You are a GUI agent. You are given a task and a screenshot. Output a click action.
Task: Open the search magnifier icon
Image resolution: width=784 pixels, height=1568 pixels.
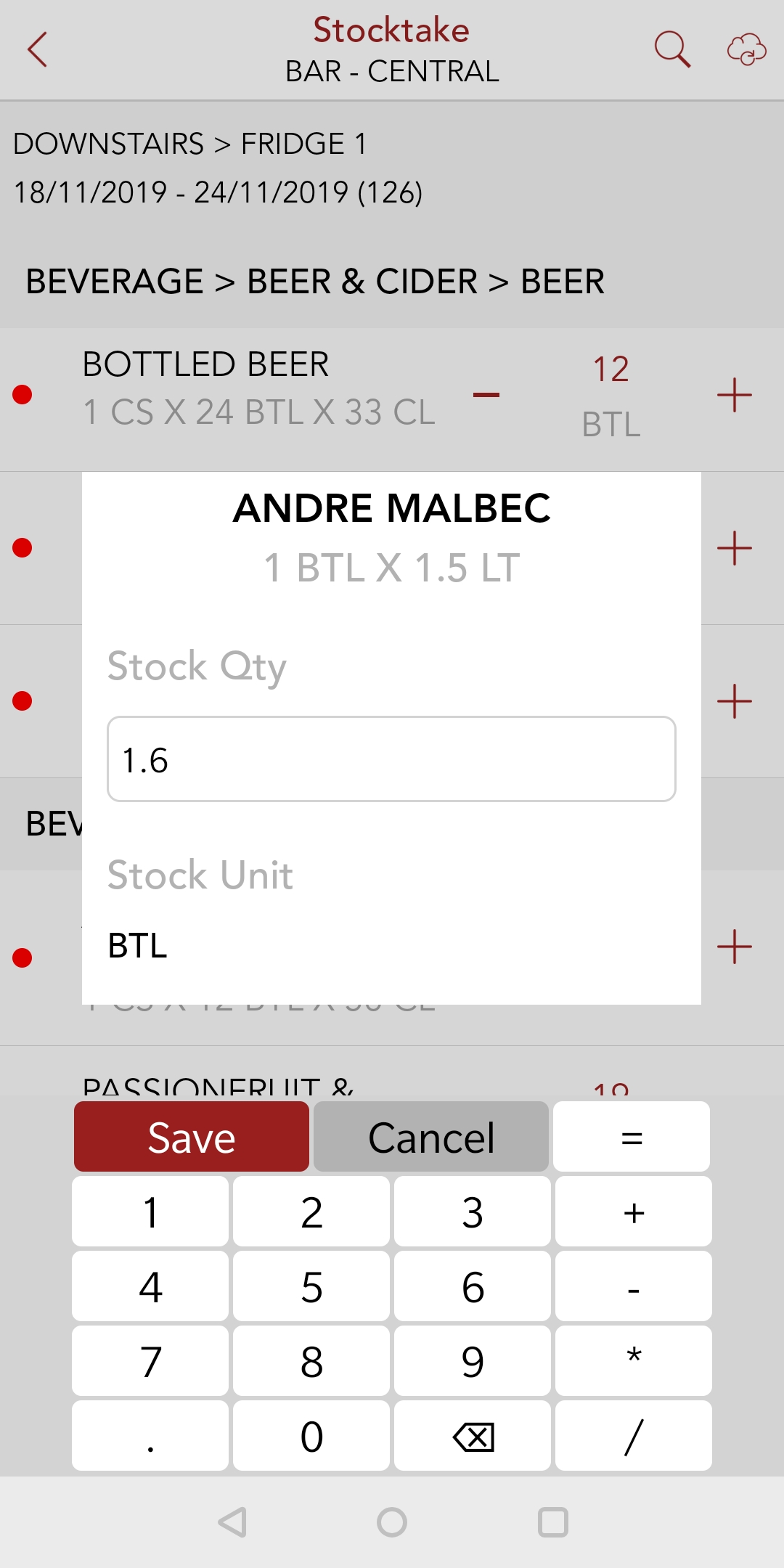coord(671,49)
